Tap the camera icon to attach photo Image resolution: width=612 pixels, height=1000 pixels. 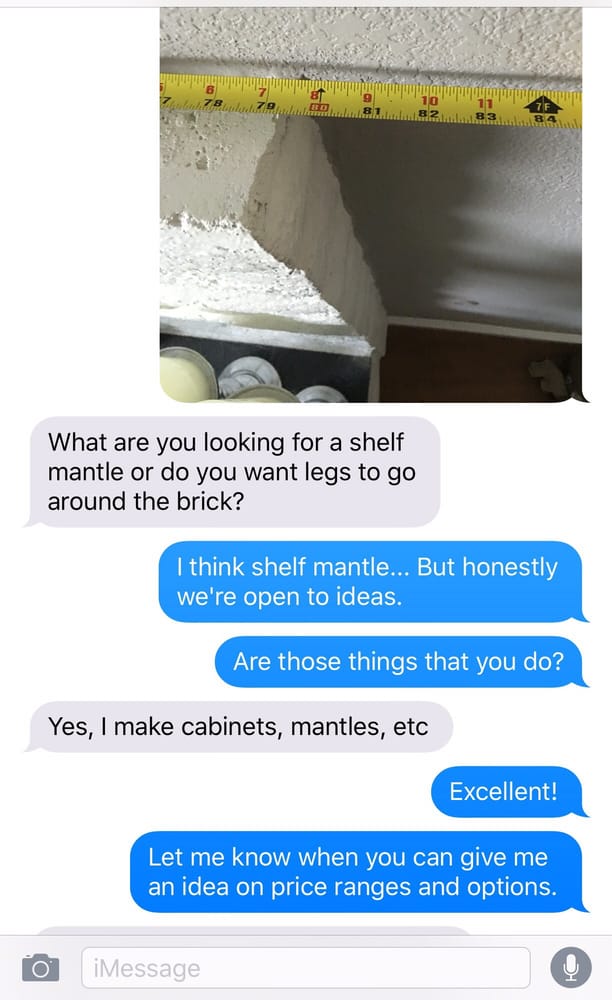coord(40,967)
